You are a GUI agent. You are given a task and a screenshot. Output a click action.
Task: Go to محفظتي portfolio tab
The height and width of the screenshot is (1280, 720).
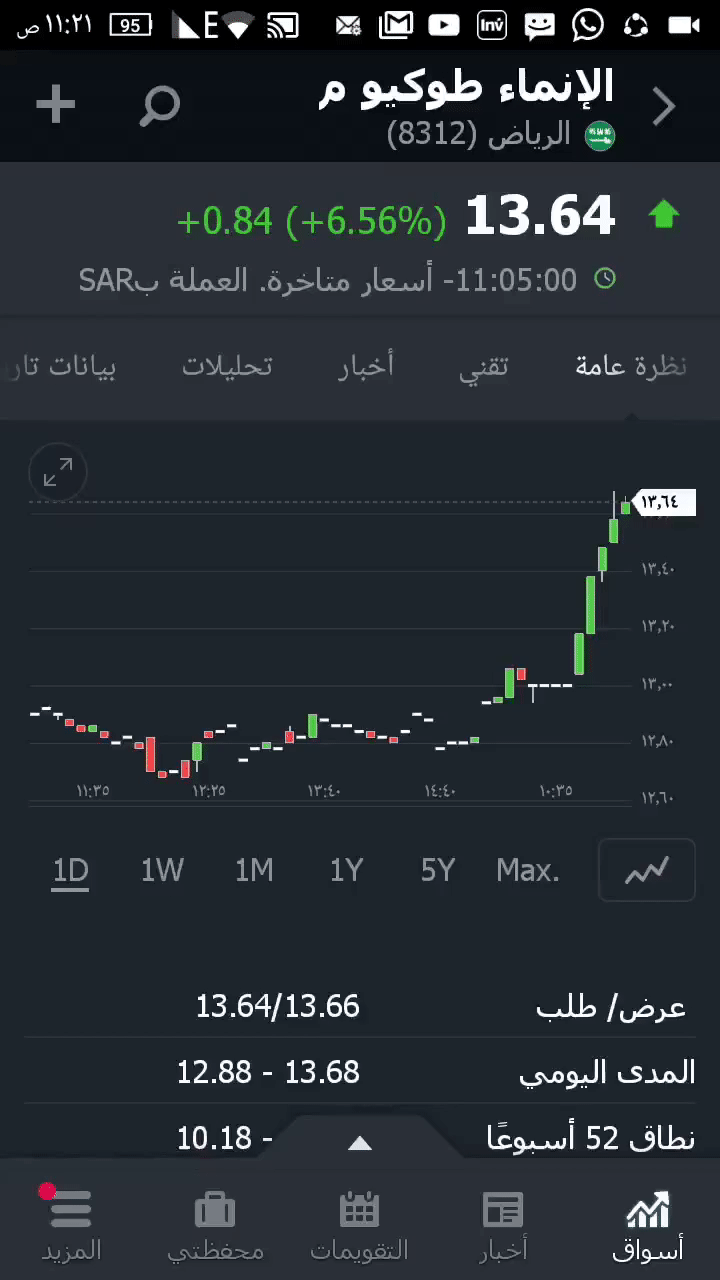coord(215,1225)
